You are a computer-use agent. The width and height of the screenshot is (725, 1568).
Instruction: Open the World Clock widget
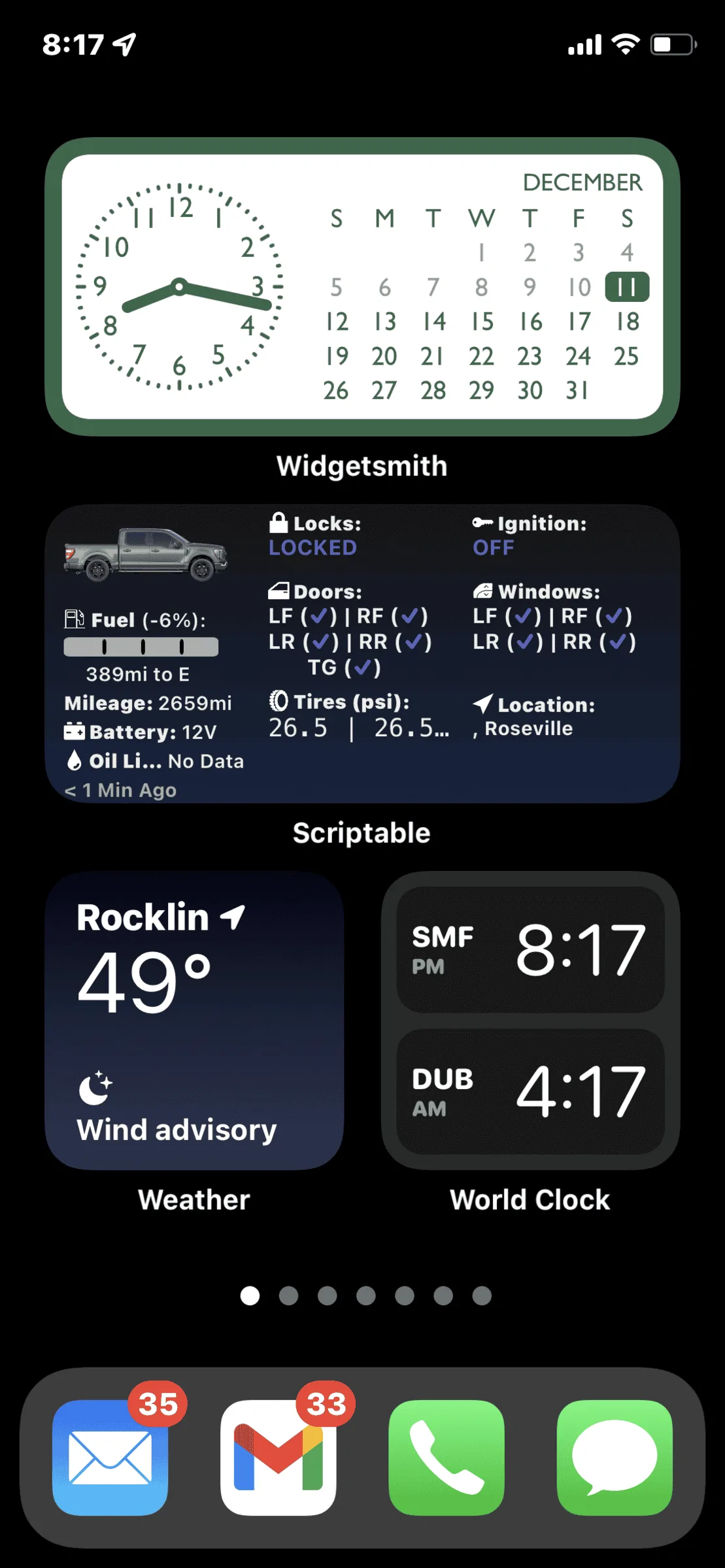pyautogui.click(x=530, y=1022)
